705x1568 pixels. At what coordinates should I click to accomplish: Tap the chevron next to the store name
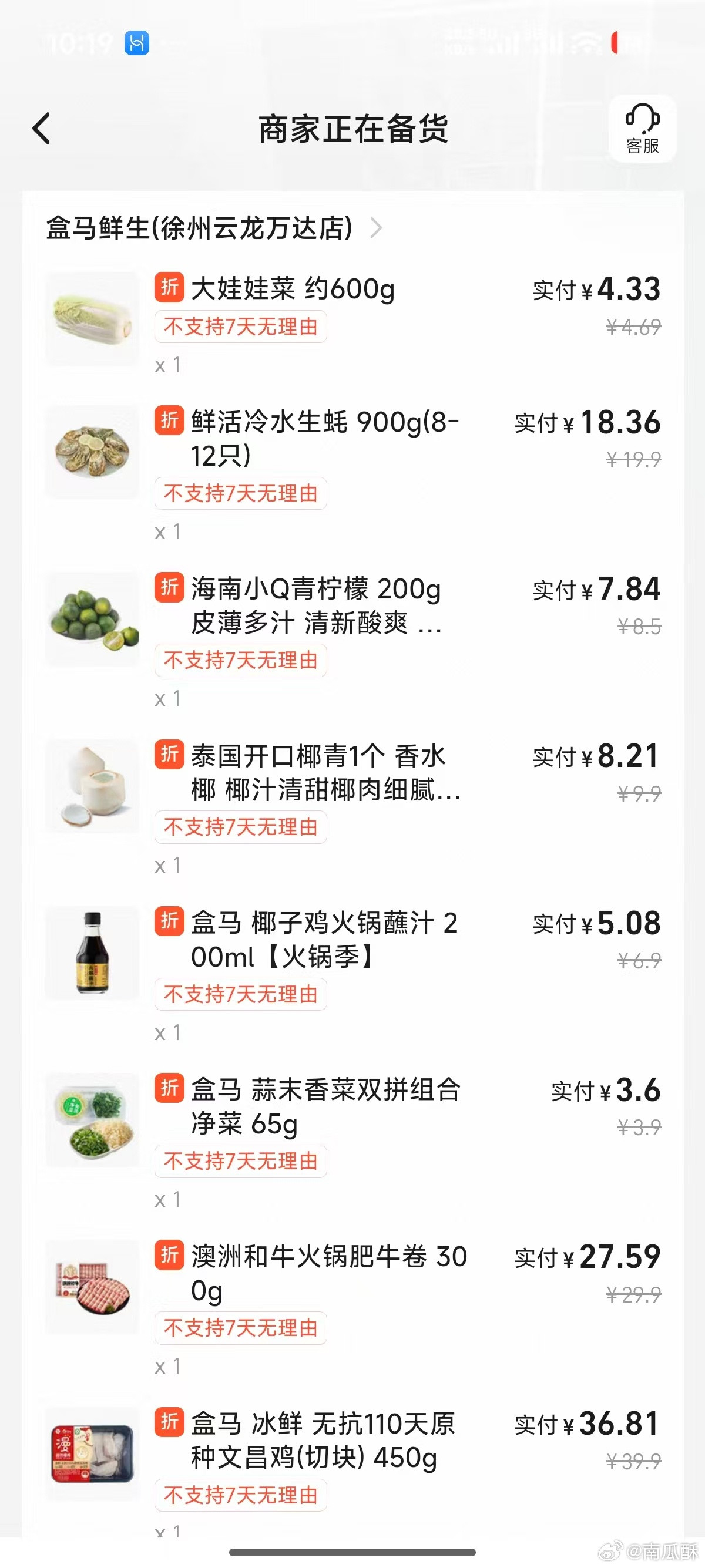click(x=377, y=229)
